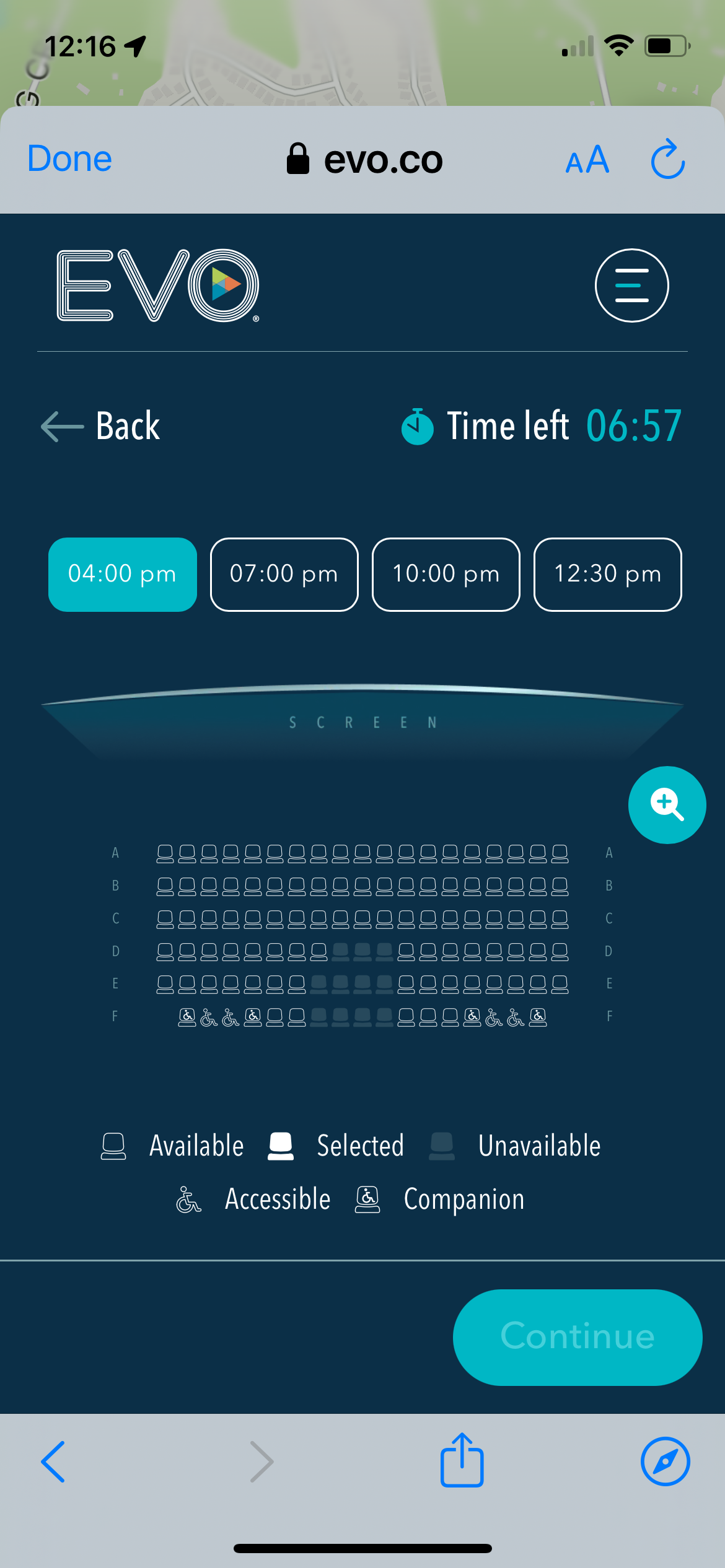Tap Done to close the browser view

click(x=69, y=159)
